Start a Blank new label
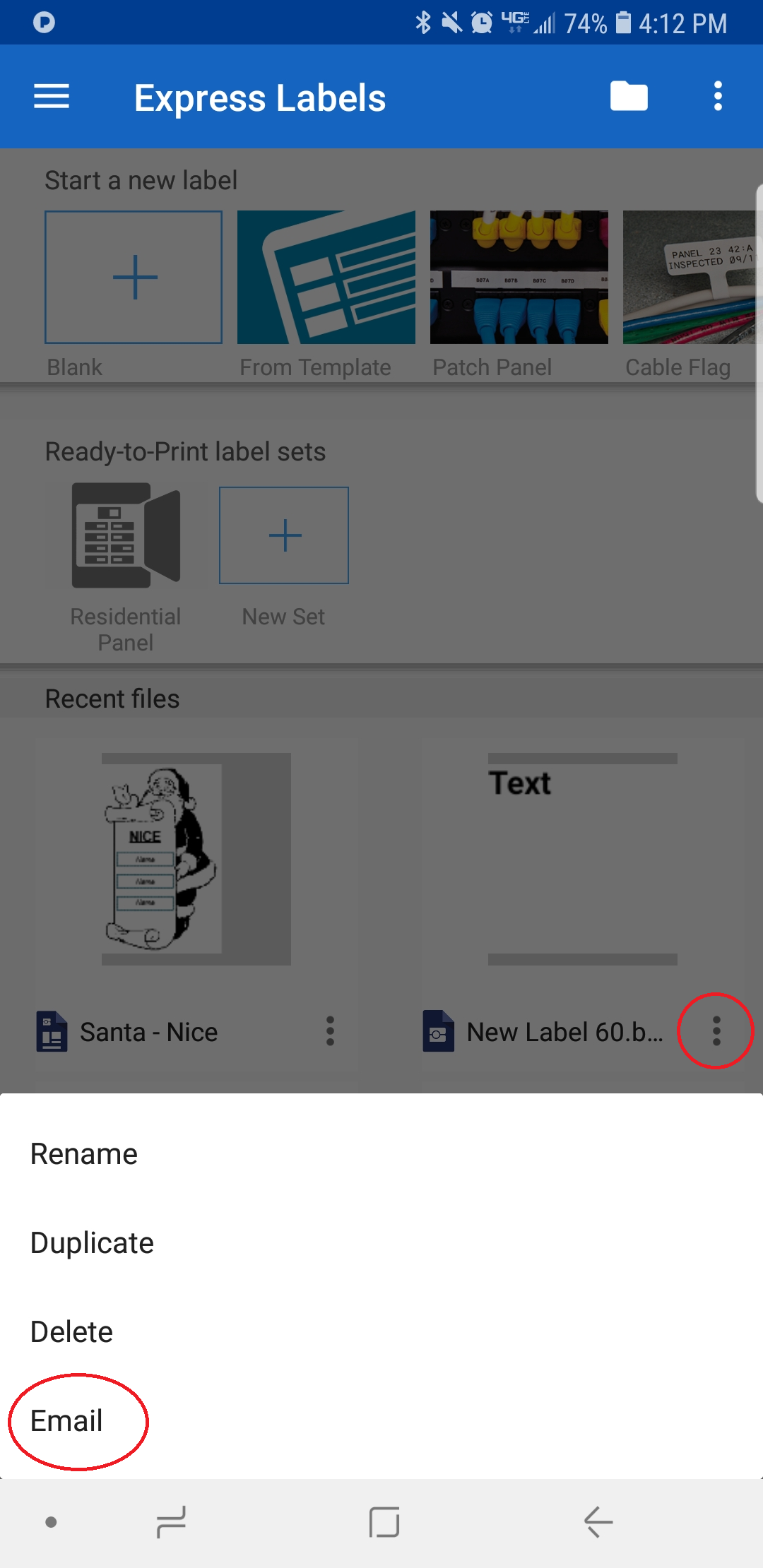This screenshot has width=763, height=1568. pyautogui.click(x=134, y=278)
